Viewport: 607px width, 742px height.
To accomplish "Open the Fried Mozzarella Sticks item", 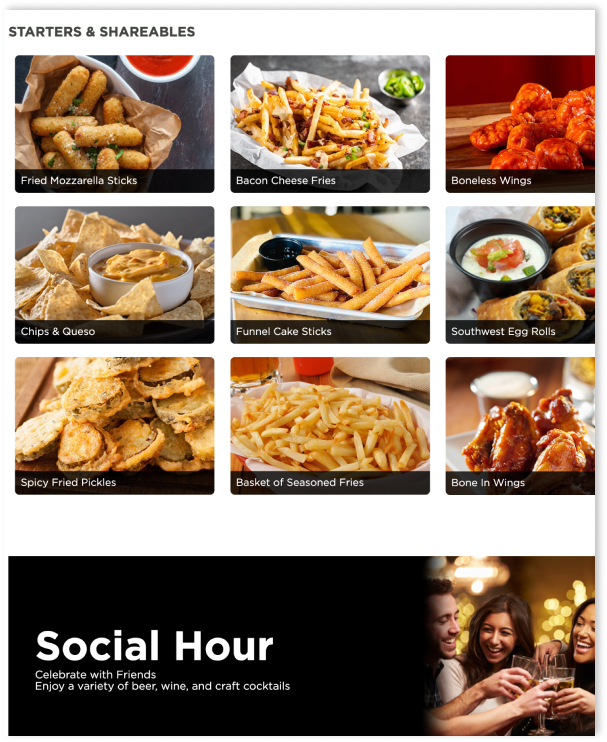I will pos(114,123).
